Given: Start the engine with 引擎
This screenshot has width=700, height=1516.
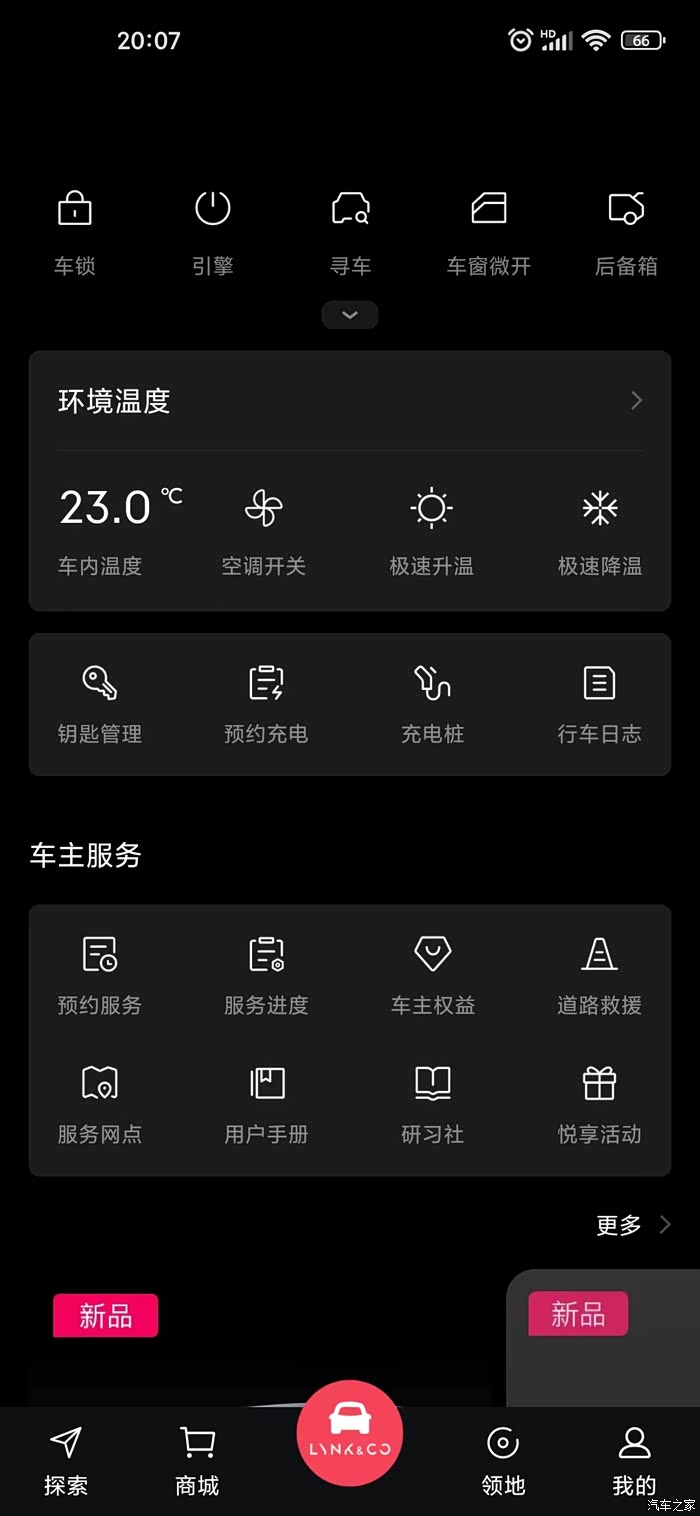Looking at the screenshot, I should [212, 230].
